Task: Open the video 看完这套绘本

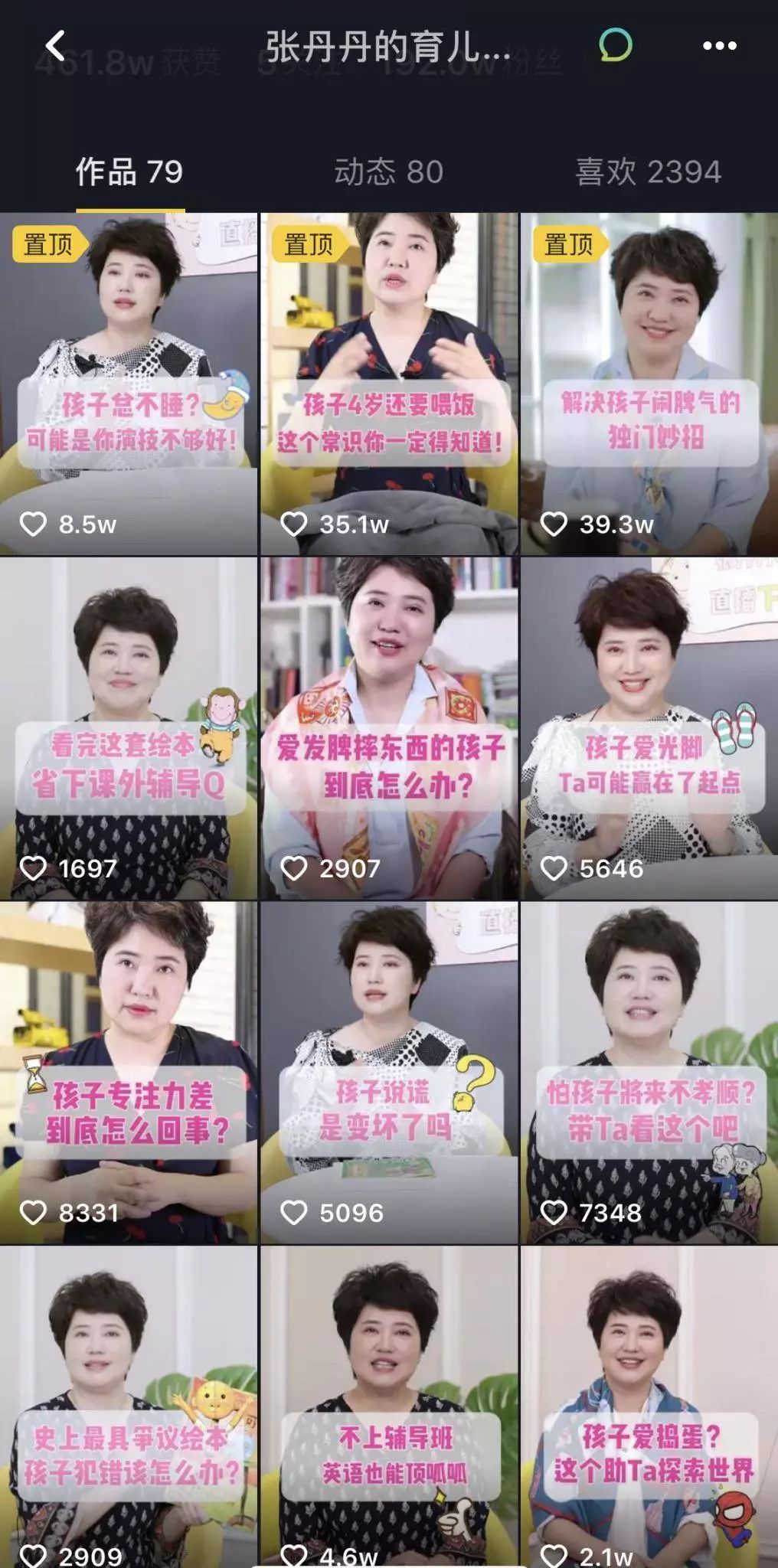Action: pyautogui.click(x=129, y=727)
